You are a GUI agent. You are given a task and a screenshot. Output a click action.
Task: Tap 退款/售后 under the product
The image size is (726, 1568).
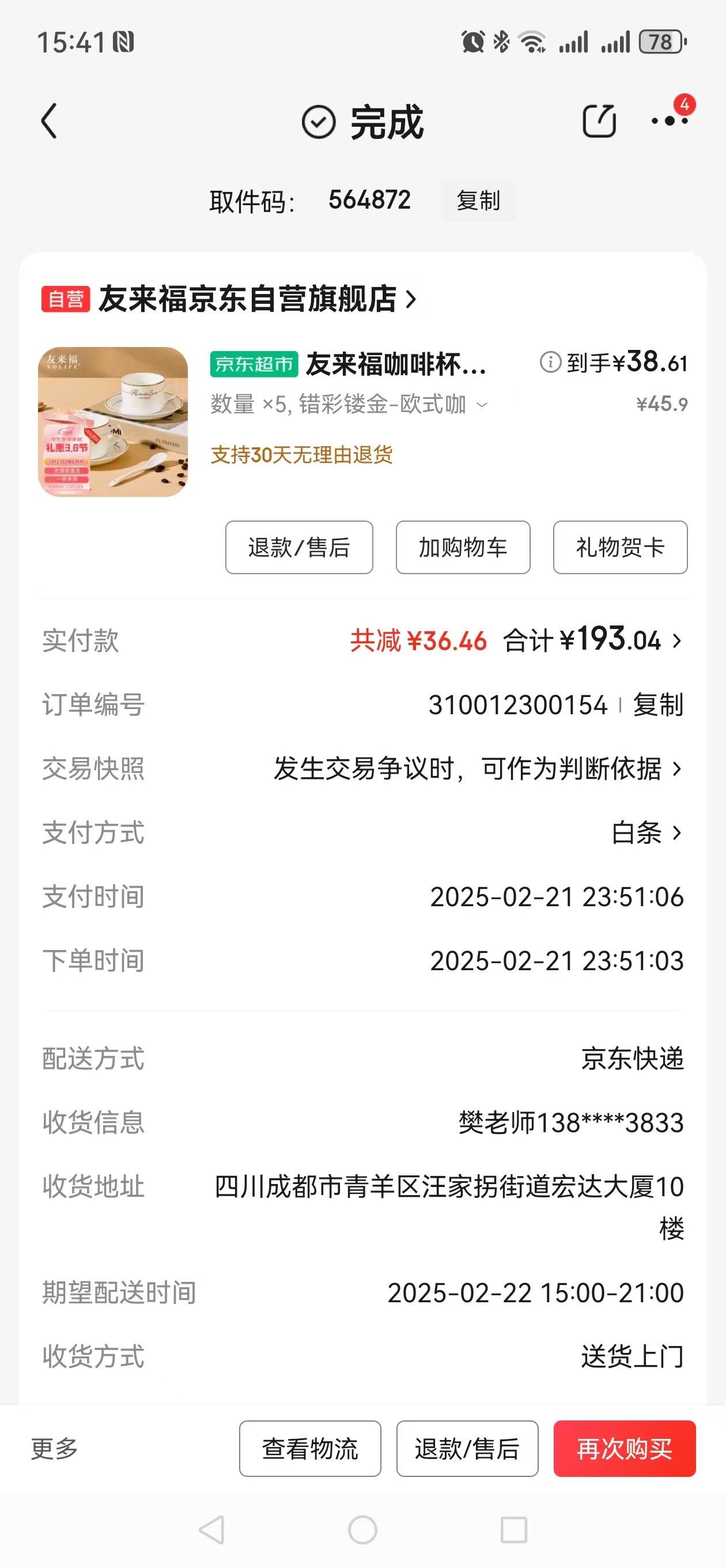point(299,547)
